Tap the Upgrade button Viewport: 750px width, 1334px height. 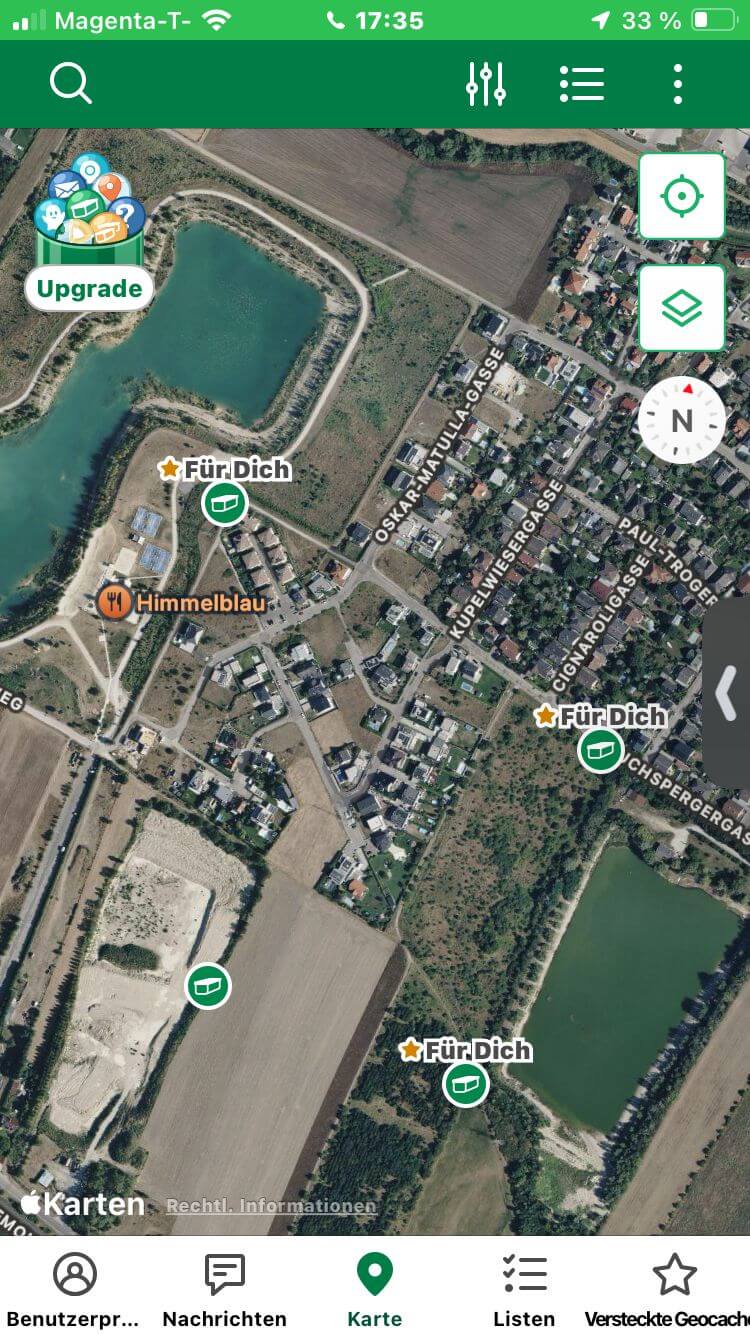coord(89,289)
